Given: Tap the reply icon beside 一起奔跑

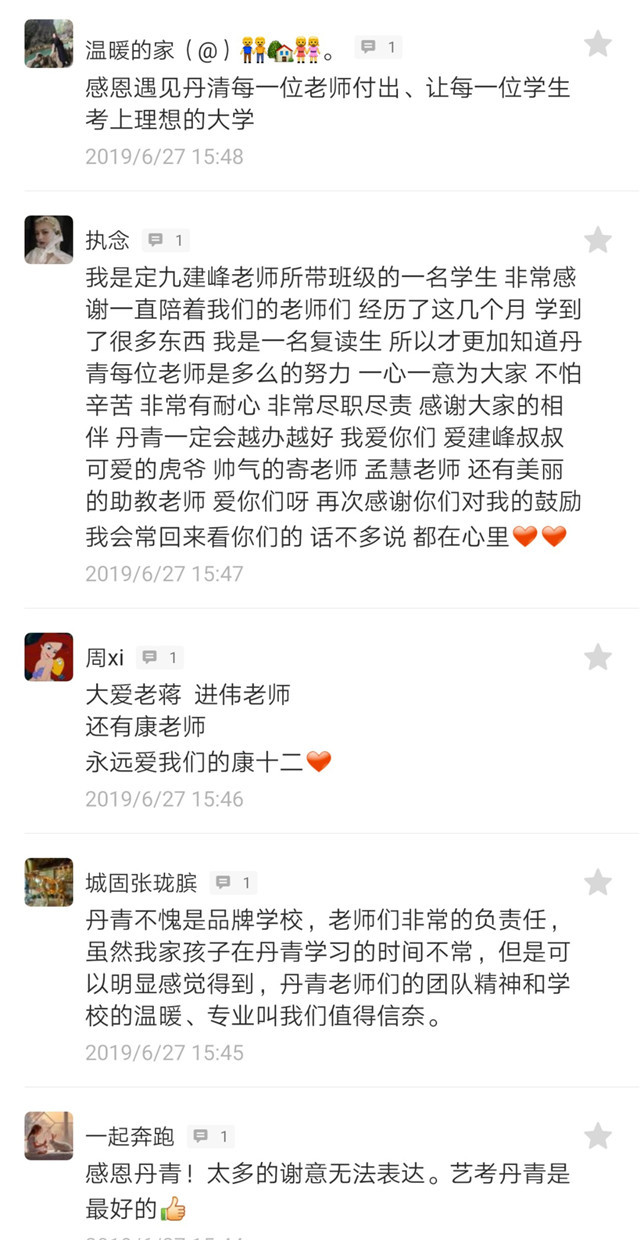Looking at the screenshot, I should (x=211, y=1136).
